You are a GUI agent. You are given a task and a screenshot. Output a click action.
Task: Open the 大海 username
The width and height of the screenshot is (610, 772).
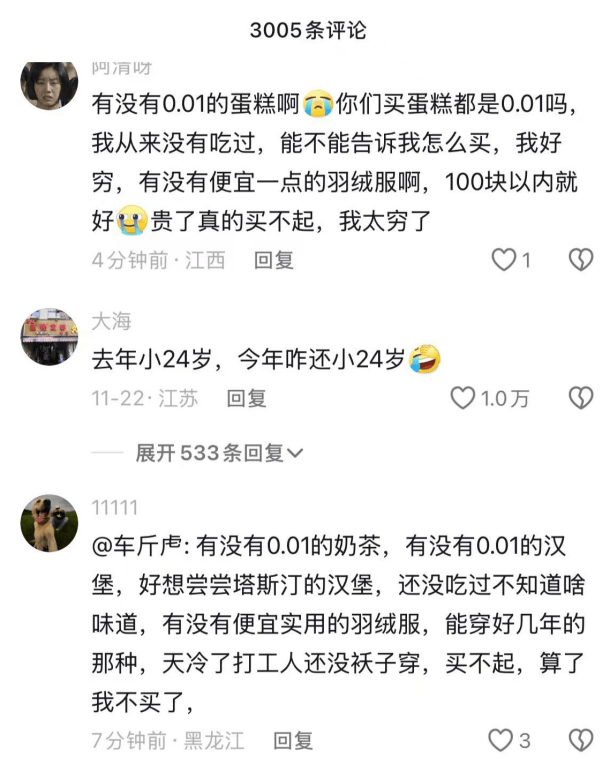click(111, 322)
